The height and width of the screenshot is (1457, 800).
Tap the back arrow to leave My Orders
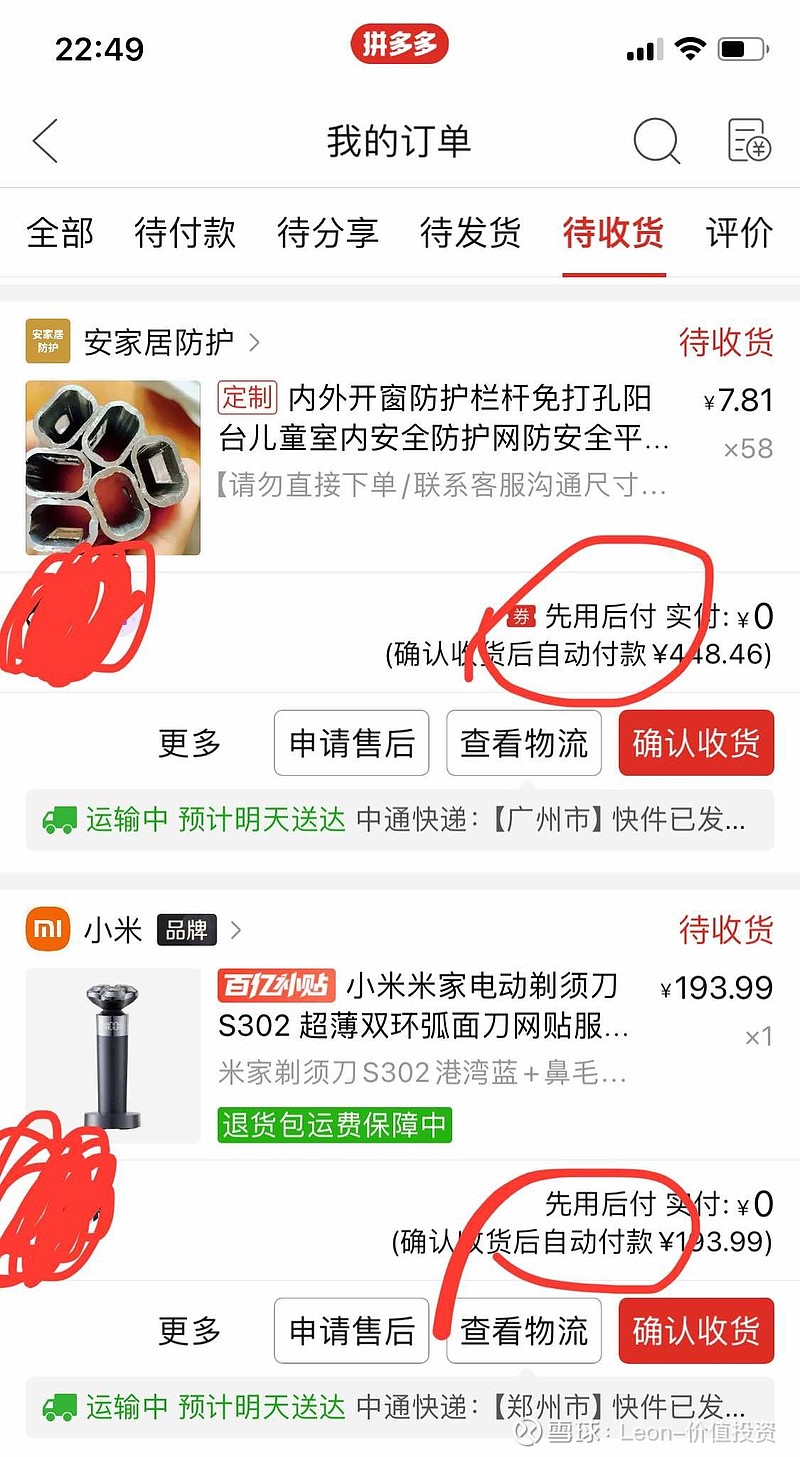pyautogui.click(x=44, y=141)
